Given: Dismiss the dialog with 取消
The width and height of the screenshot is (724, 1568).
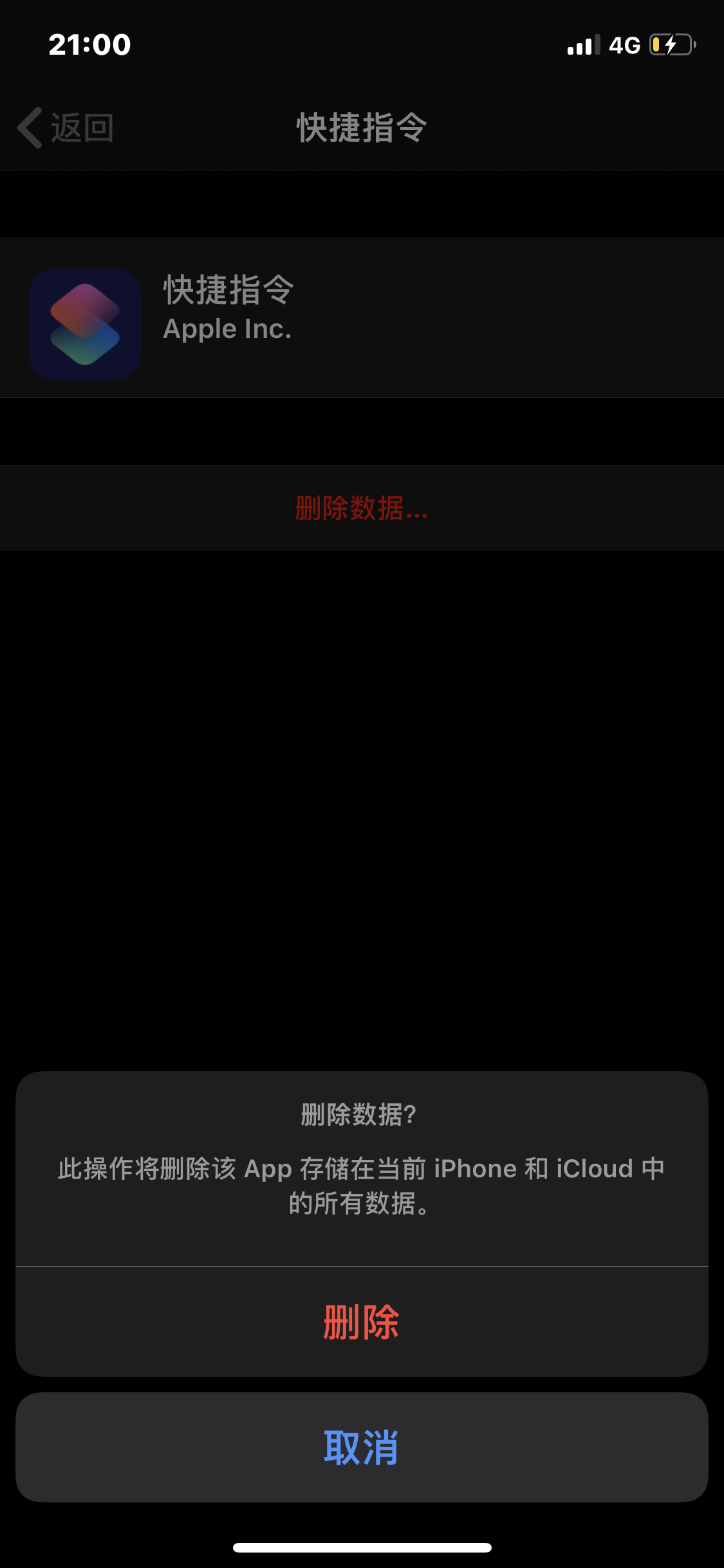Looking at the screenshot, I should point(361,1448).
